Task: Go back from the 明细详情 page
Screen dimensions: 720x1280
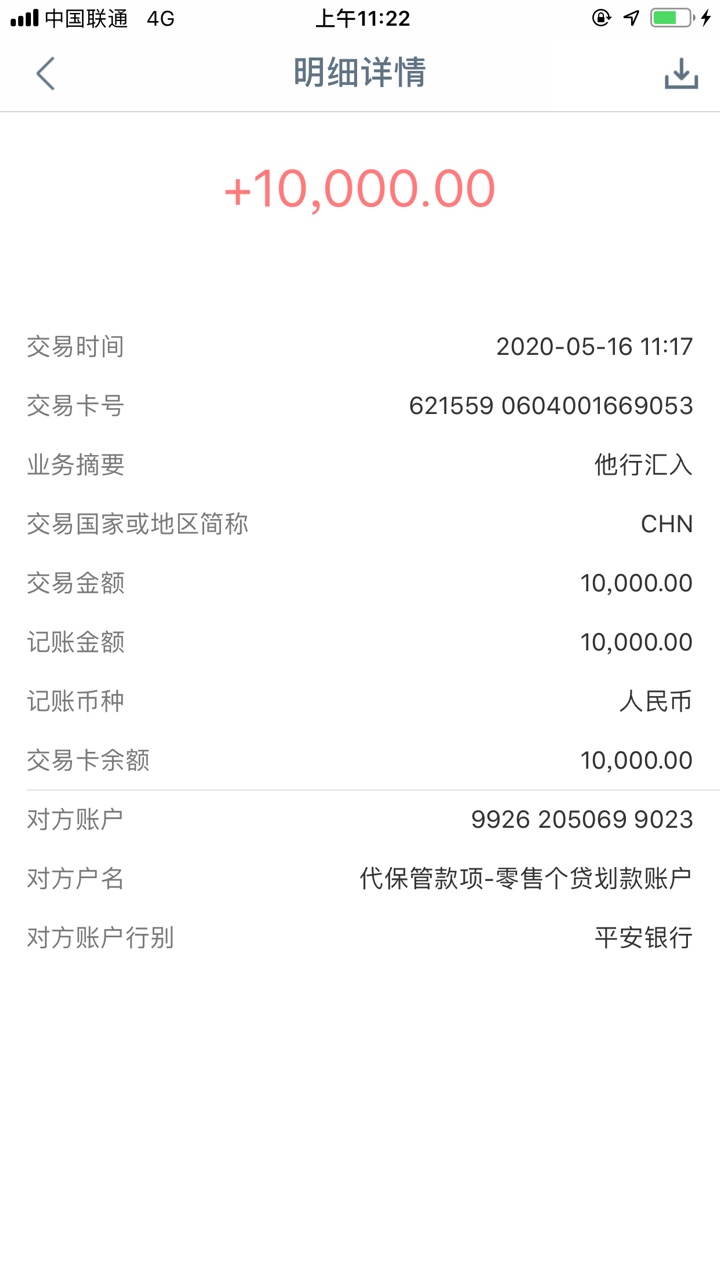Action: pos(45,74)
